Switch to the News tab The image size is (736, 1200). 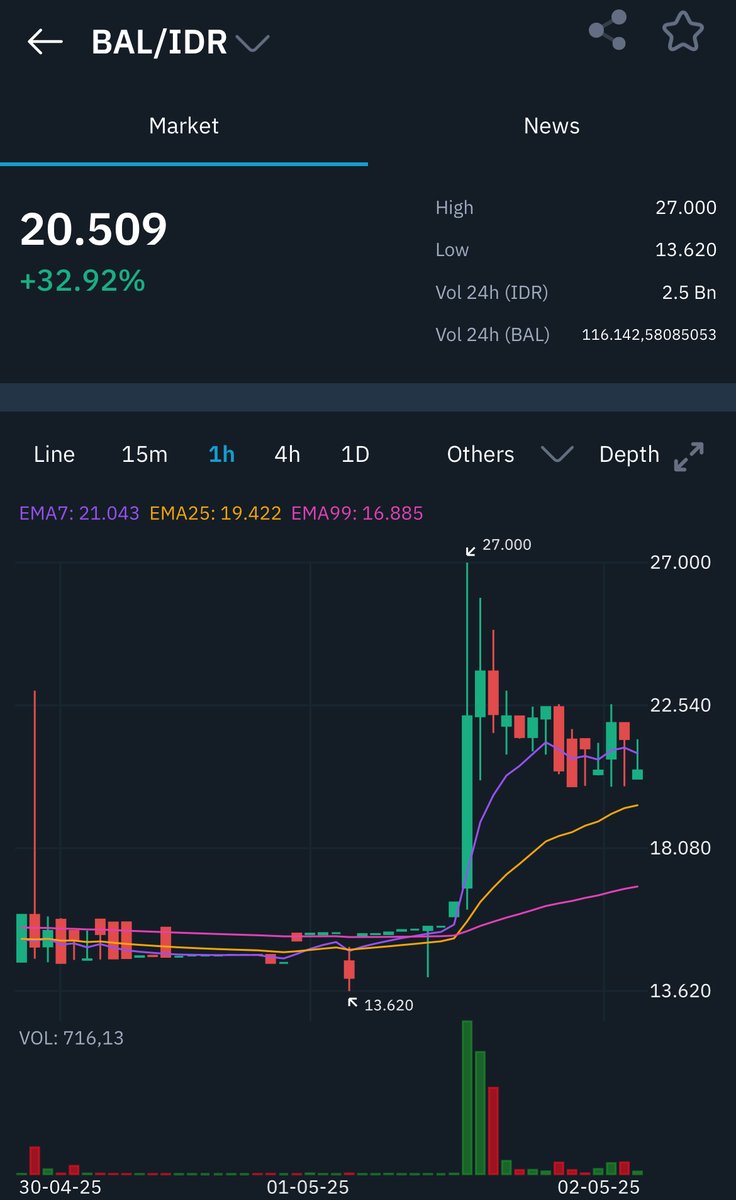click(552, 126)
